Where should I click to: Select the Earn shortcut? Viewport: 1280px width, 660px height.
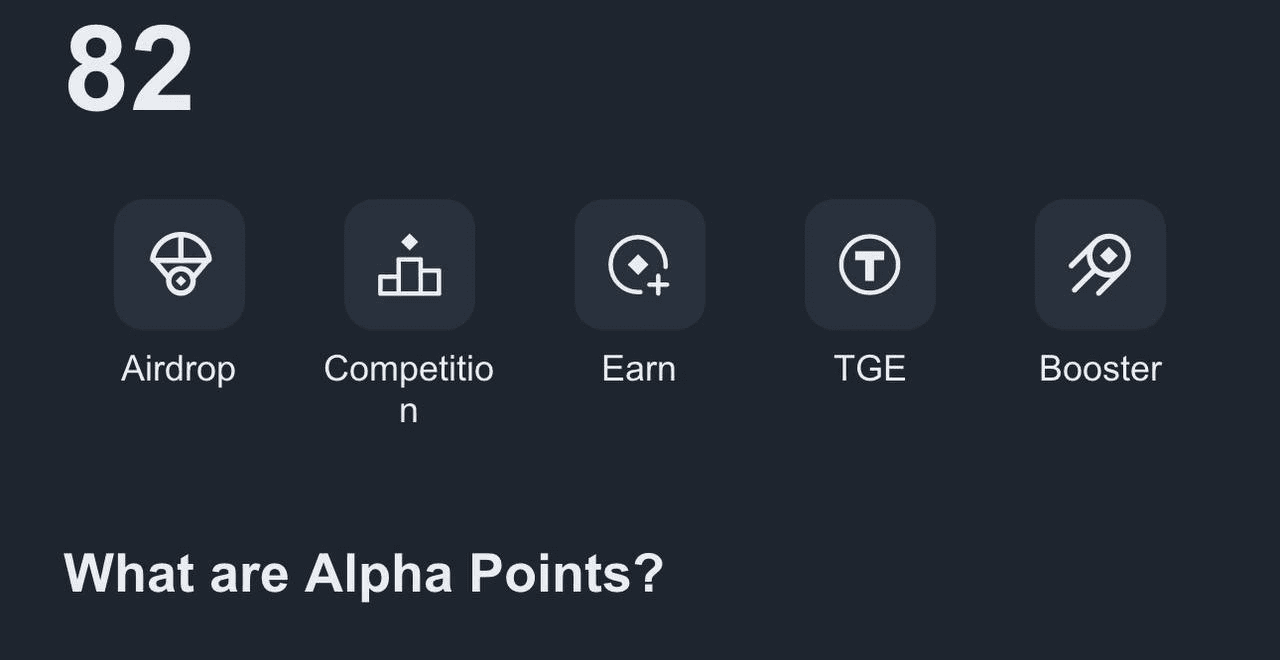tap(639, 265)
